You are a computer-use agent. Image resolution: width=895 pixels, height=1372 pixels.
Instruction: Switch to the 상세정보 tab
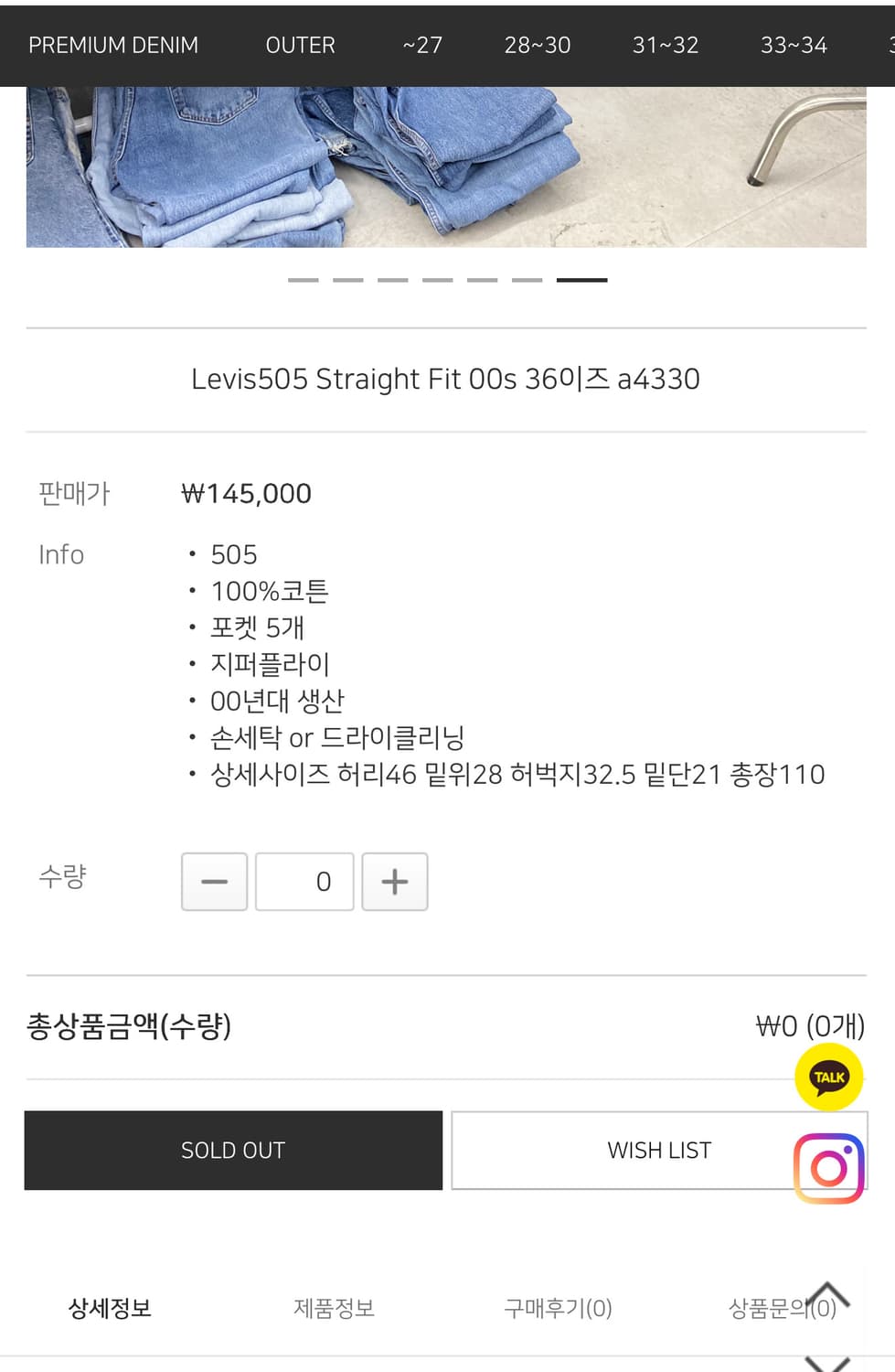point(110,1308)
